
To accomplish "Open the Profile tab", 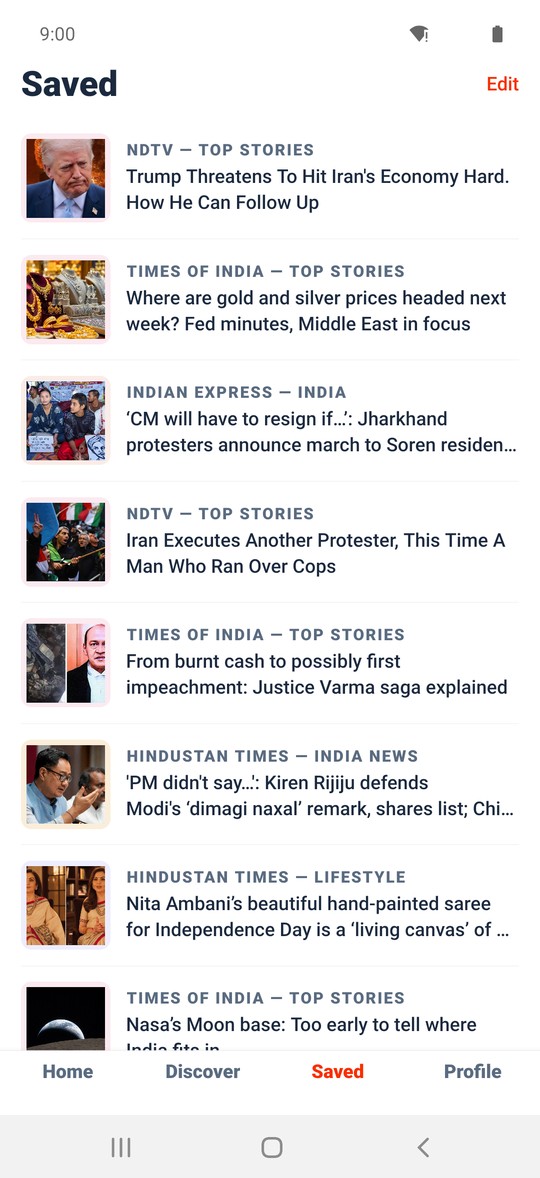I will pos(472,1071).
